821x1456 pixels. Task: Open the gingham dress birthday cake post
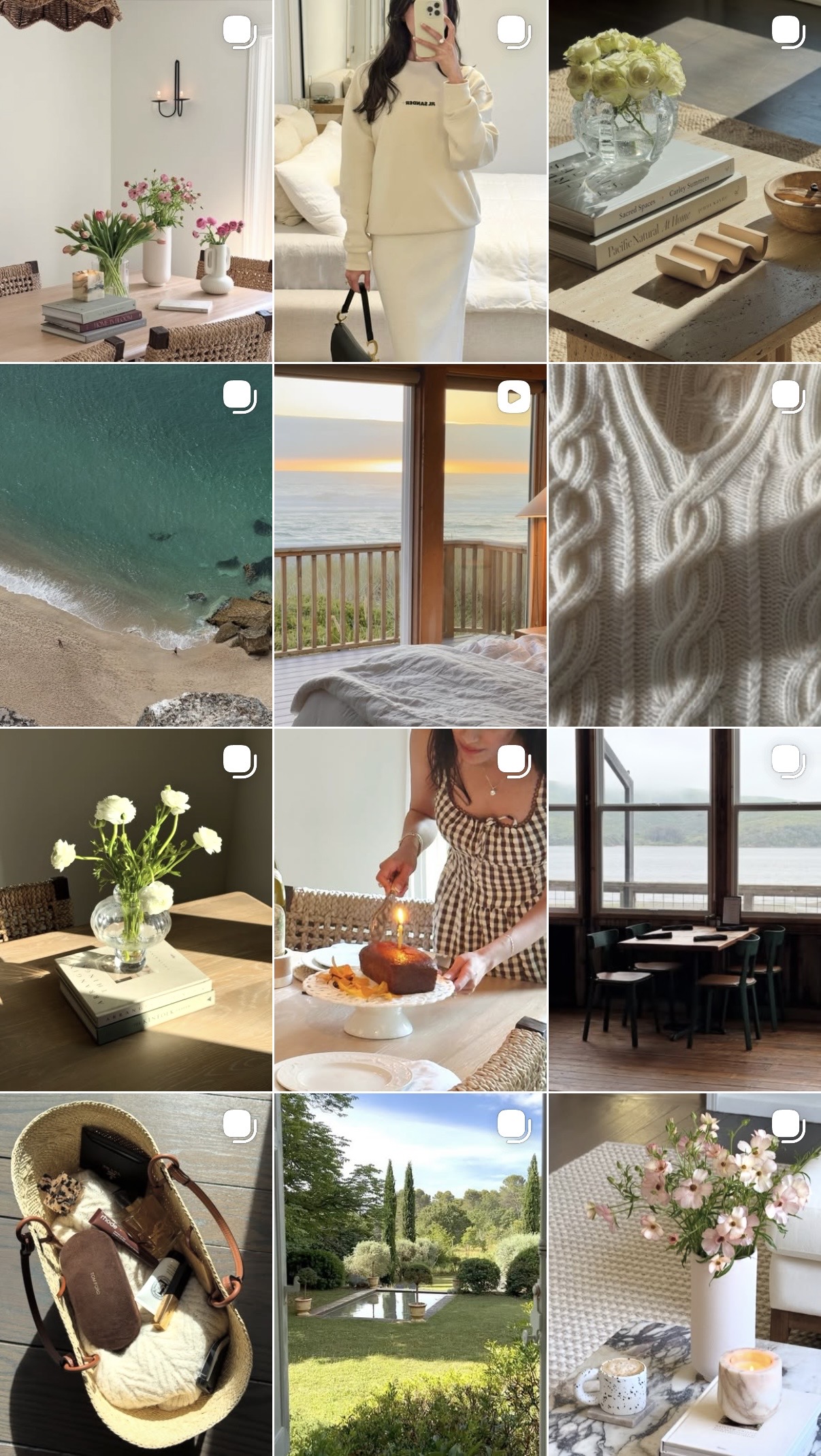(x=410, y=910)
